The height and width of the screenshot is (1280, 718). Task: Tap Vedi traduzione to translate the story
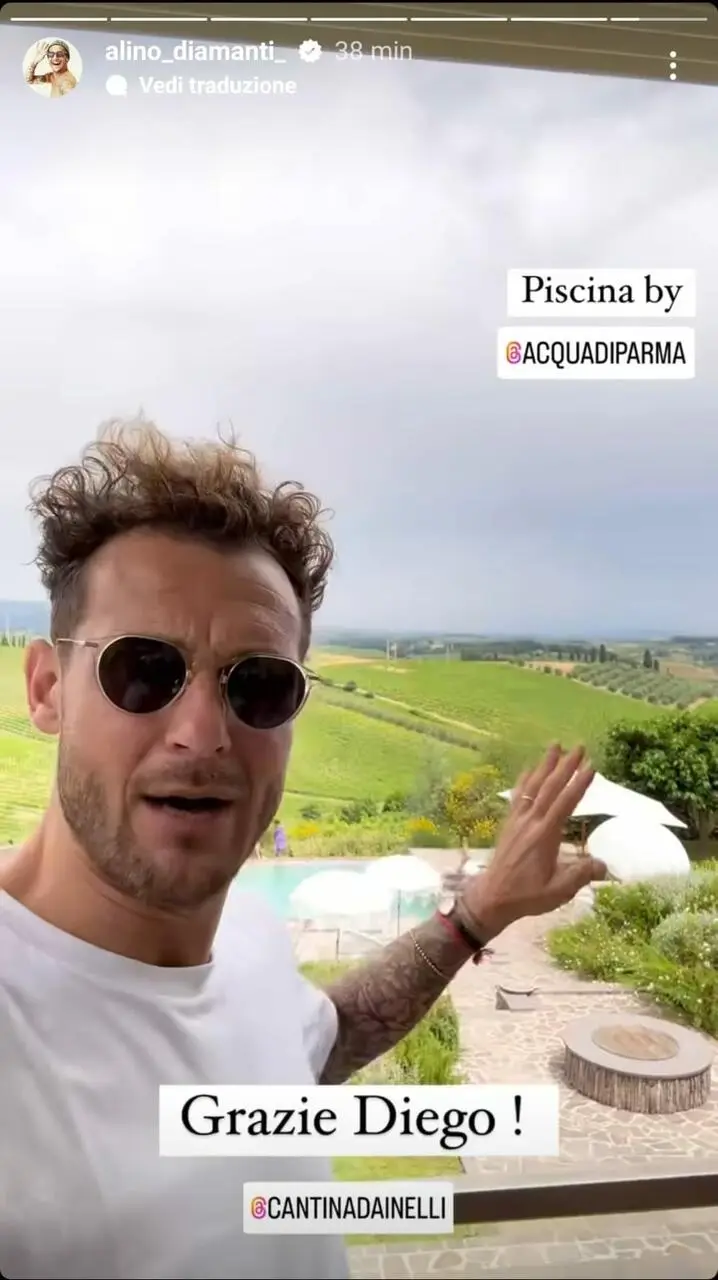216,86
